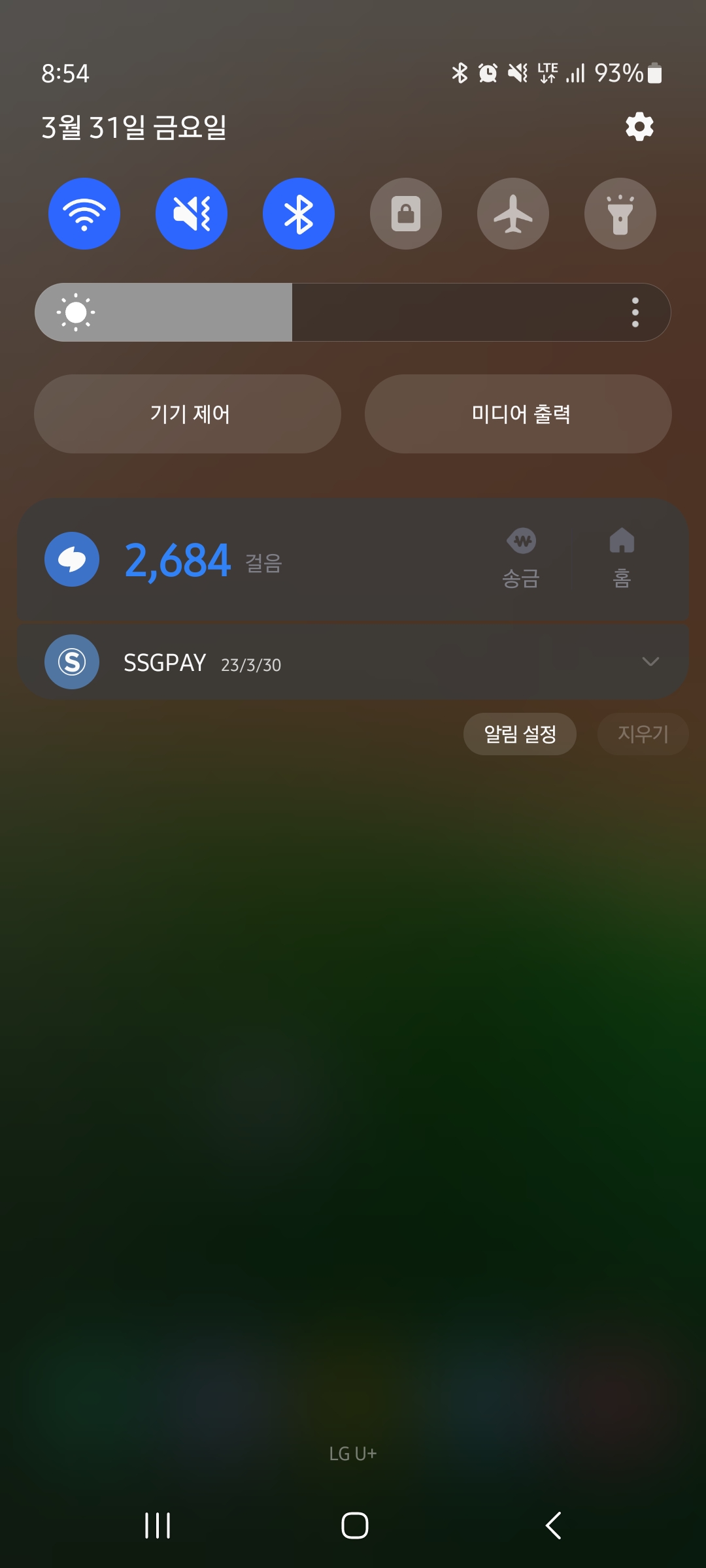Open recent apps from navigation bar
The width and height of the screenshot is (706, 1568).
[x=158, y=1526]
